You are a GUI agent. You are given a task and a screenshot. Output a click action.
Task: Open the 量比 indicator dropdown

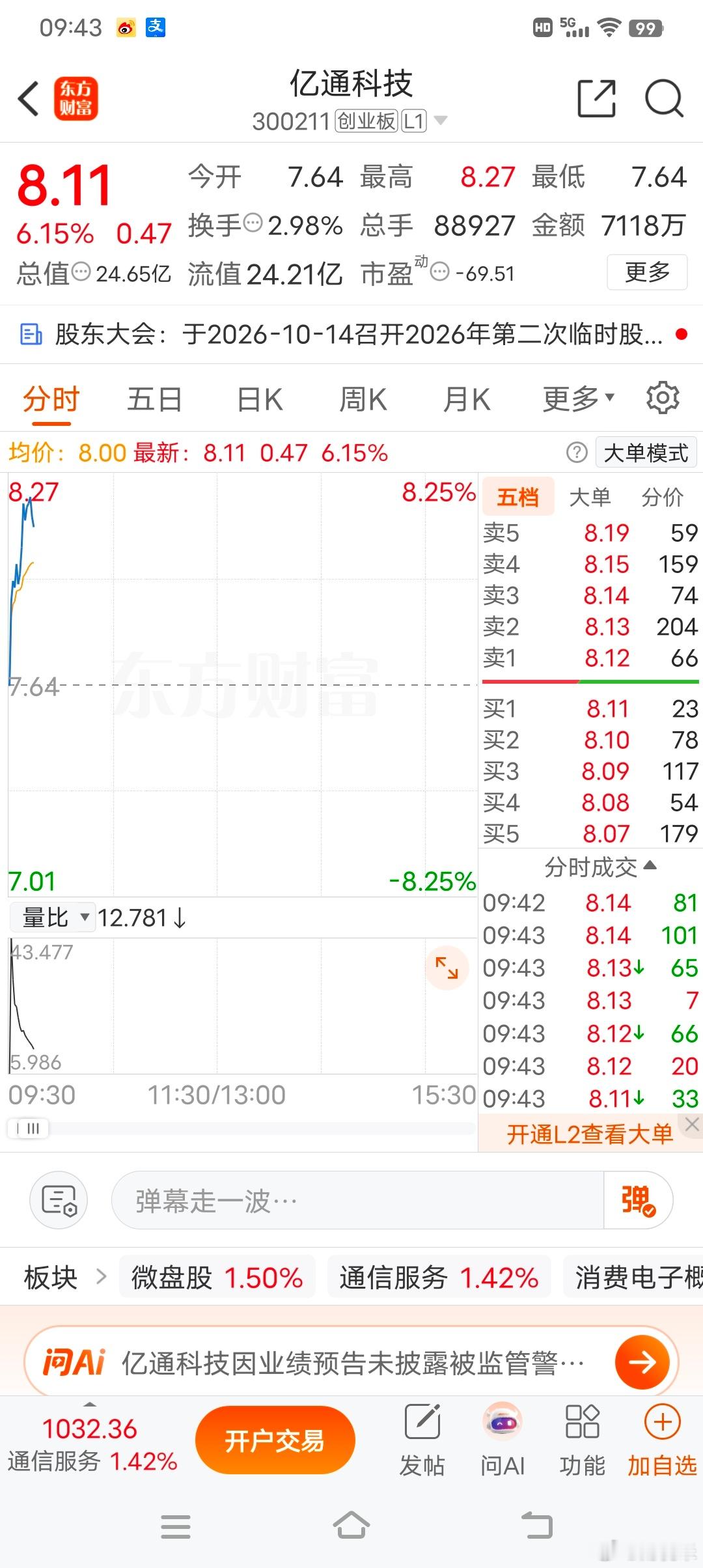(53, 917)
